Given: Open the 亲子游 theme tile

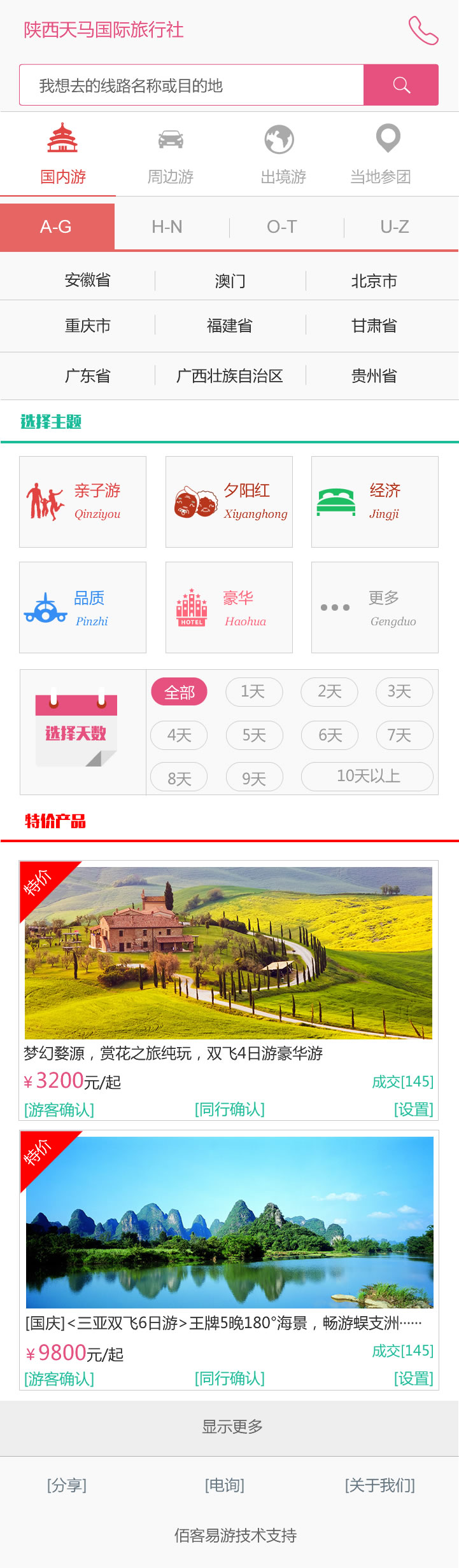Looking at the screenshot, I should pos(83,501).
